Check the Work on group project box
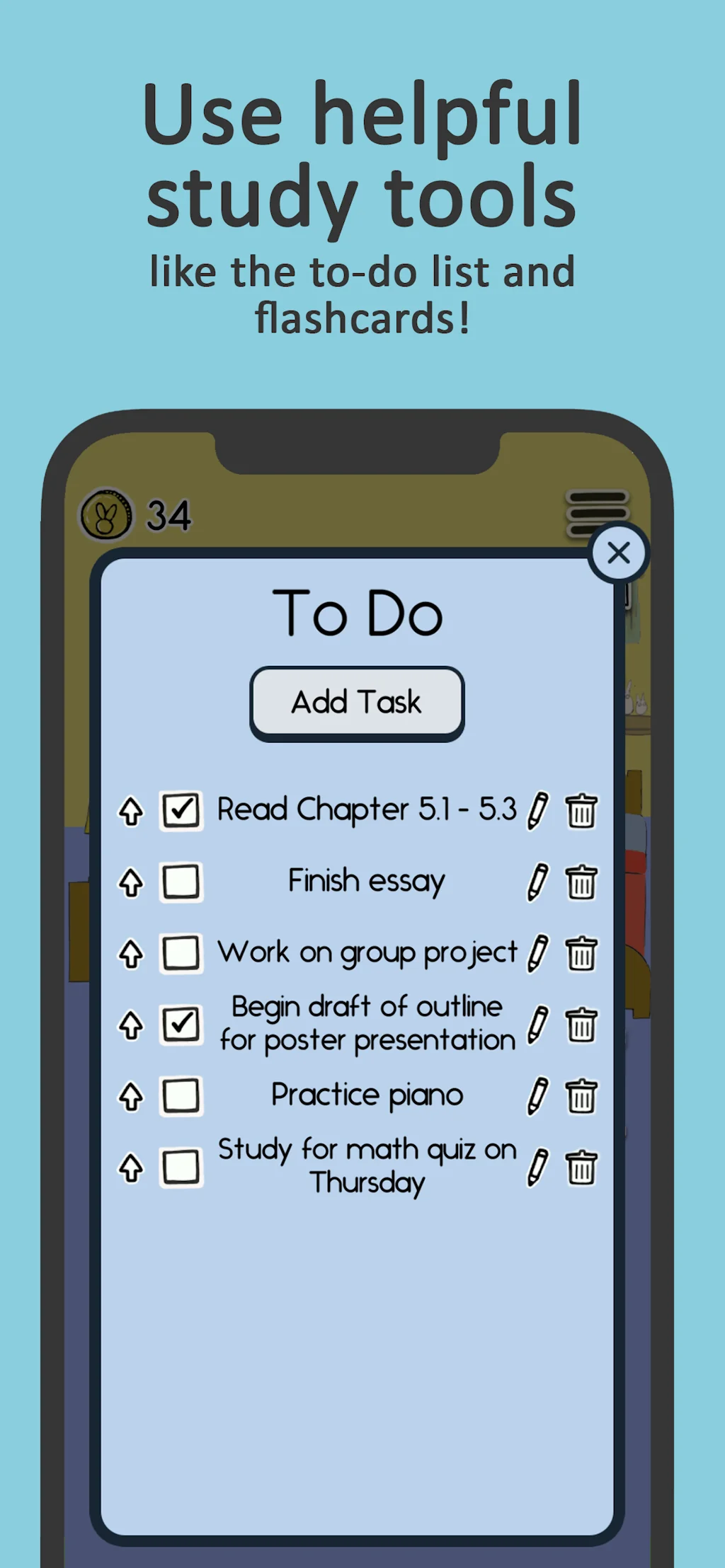725x1568 pixels. (181, 952)
